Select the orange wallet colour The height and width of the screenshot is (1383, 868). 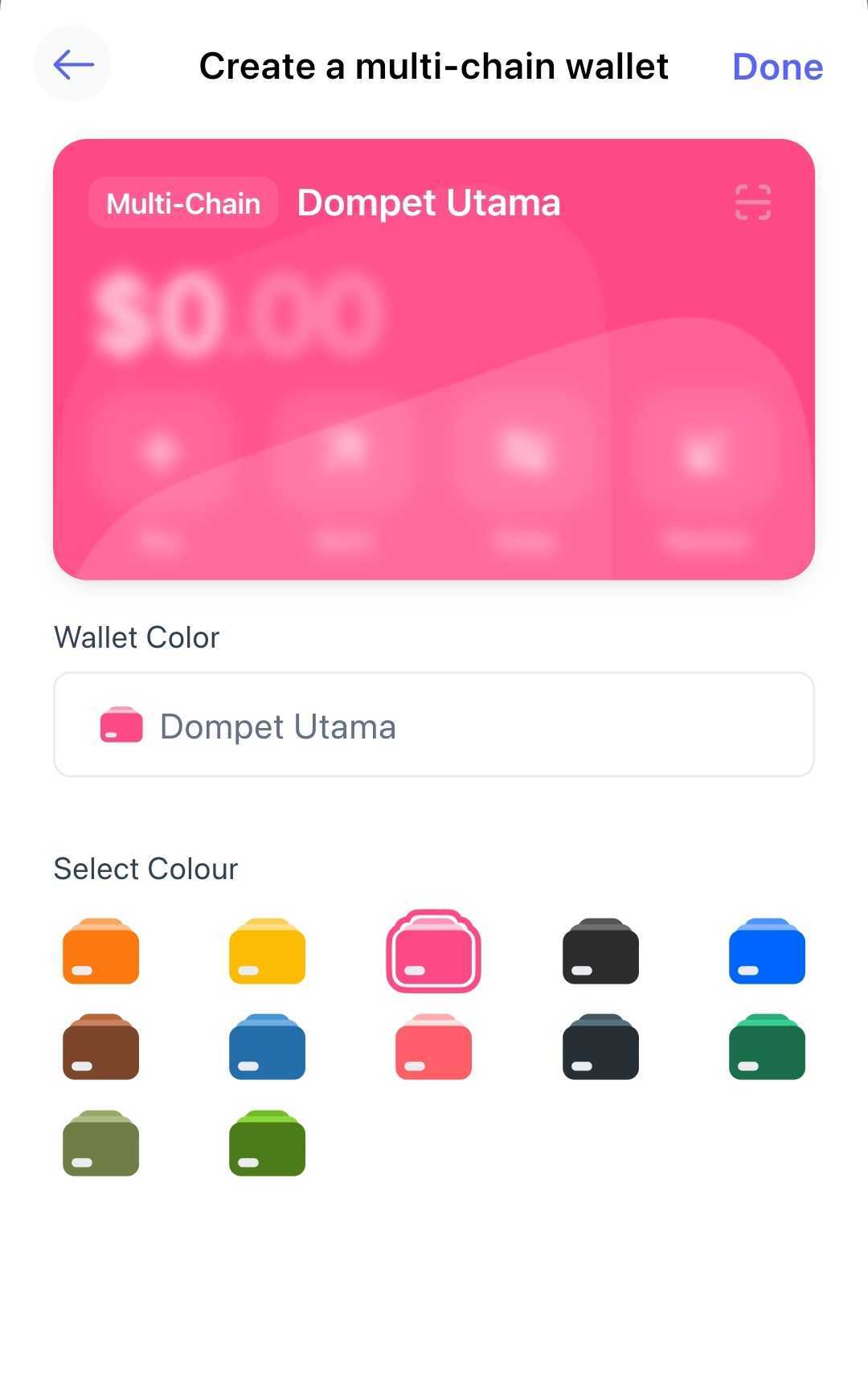pos(100,952)
